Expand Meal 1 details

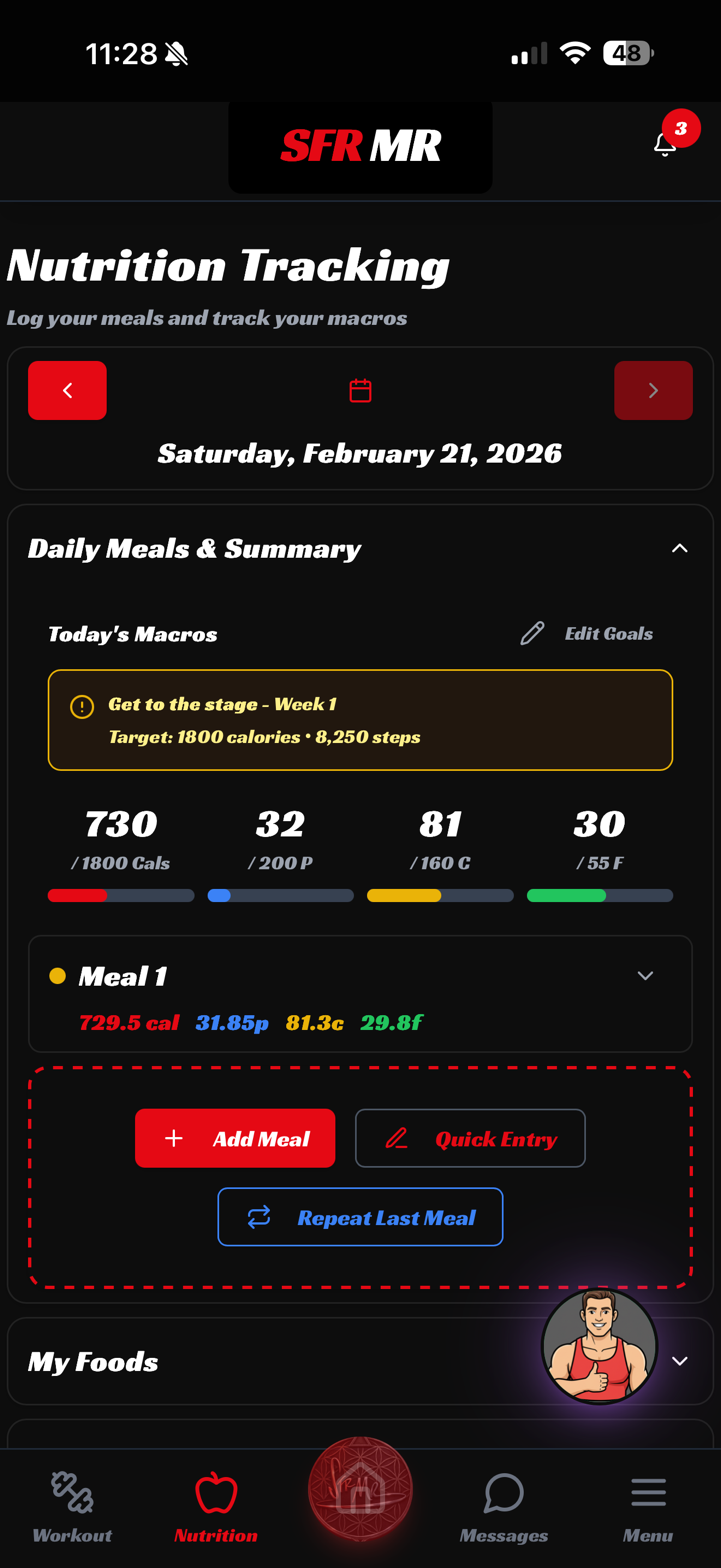pyautogui.click(x=646, y=975)
